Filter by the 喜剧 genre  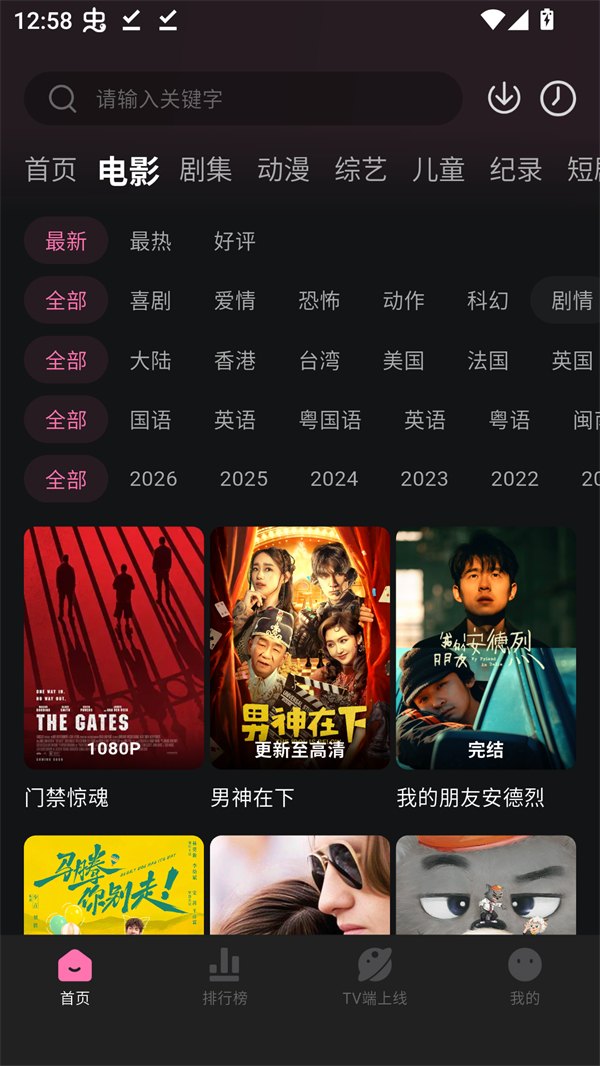pos(151,300)
